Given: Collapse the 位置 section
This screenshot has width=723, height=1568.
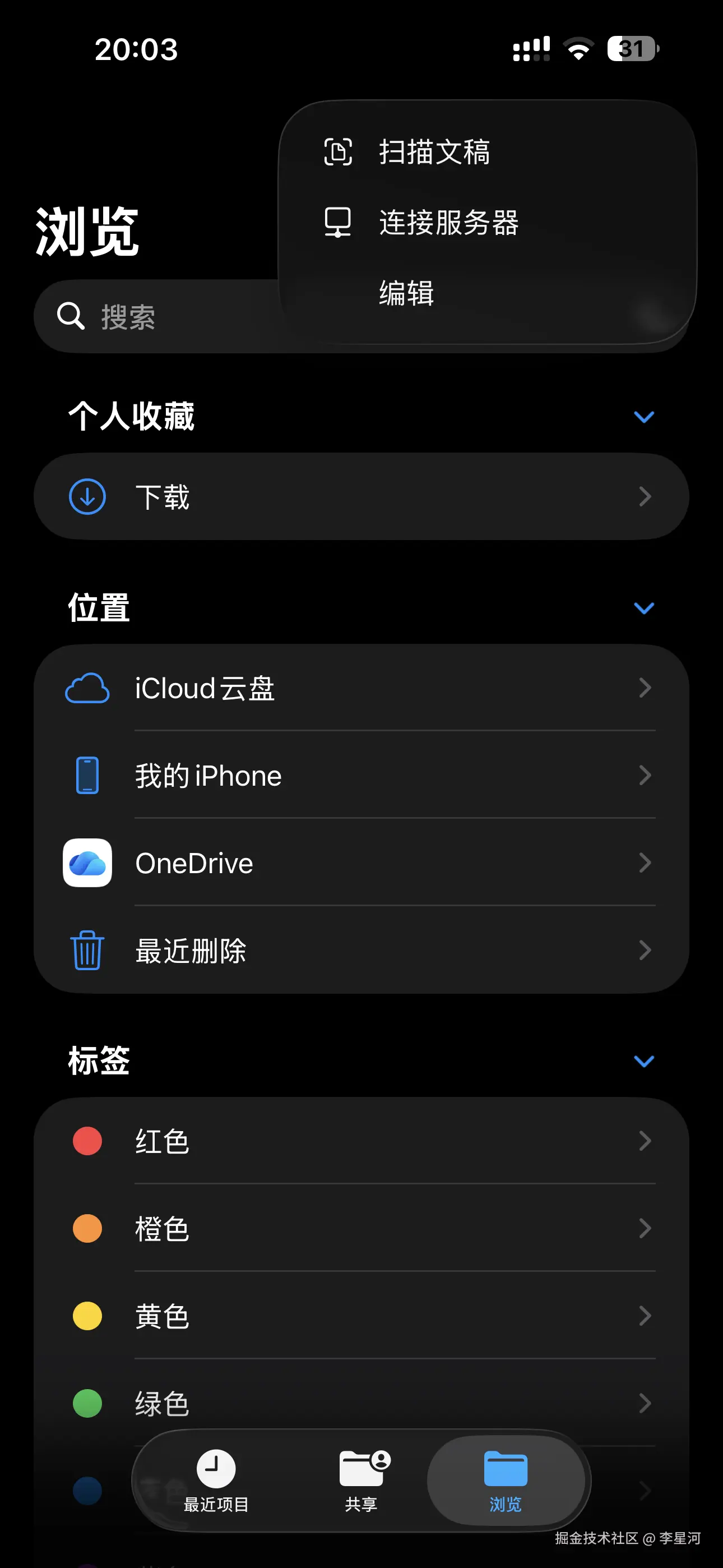Looking at the screenshot, I should [643, 608].
